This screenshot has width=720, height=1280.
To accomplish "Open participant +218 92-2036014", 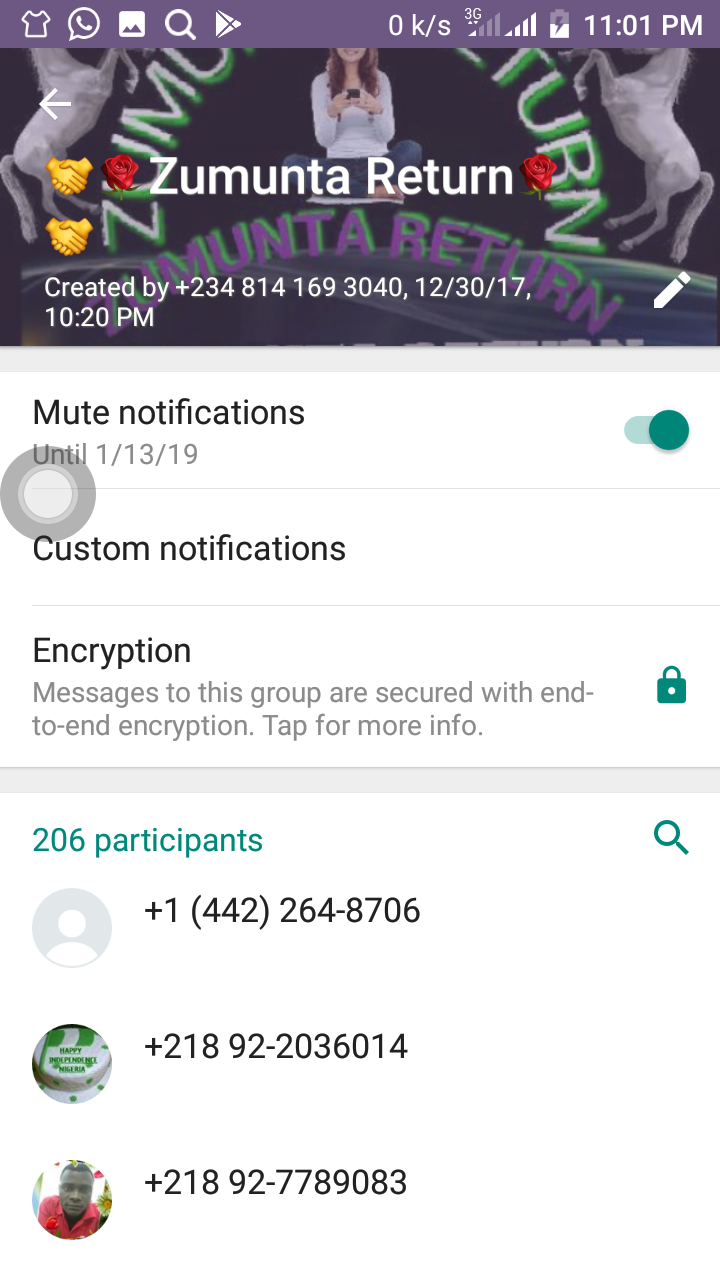I will (276, 1048).
